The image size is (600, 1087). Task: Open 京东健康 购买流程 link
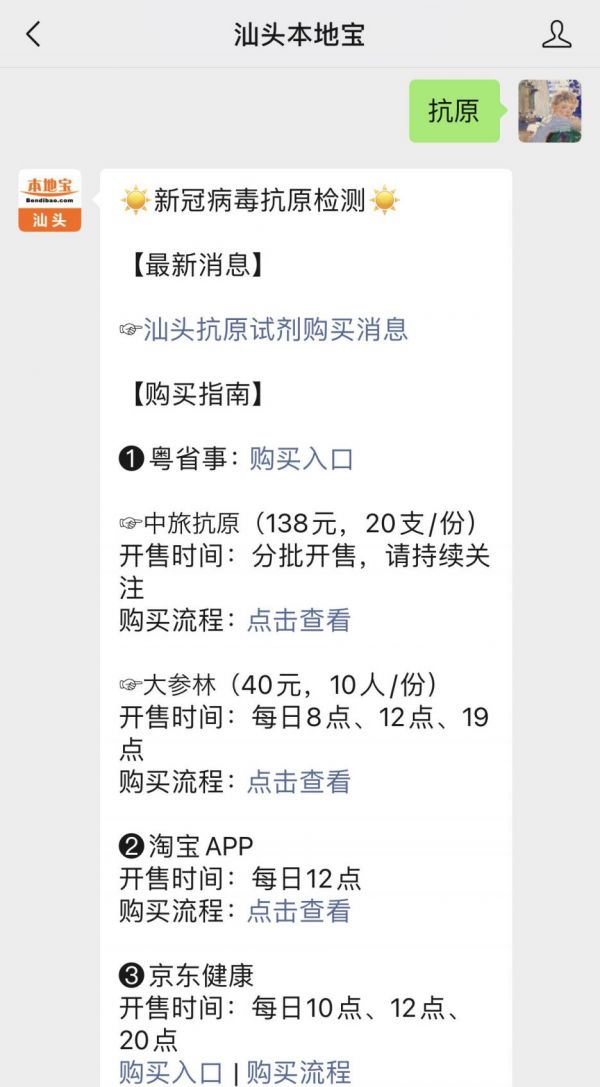(299, 1072)
